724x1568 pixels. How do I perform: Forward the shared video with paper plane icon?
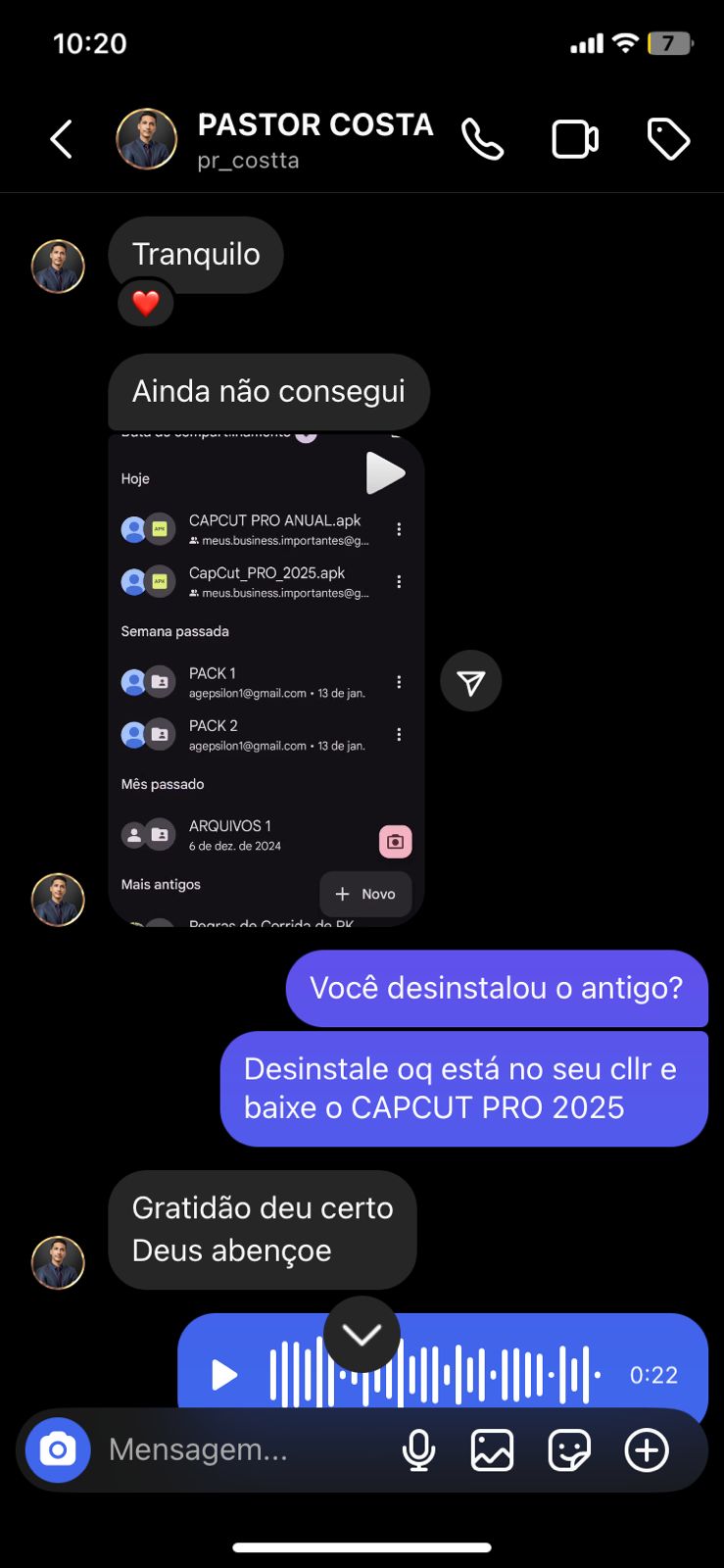click(x=470, y=681)
